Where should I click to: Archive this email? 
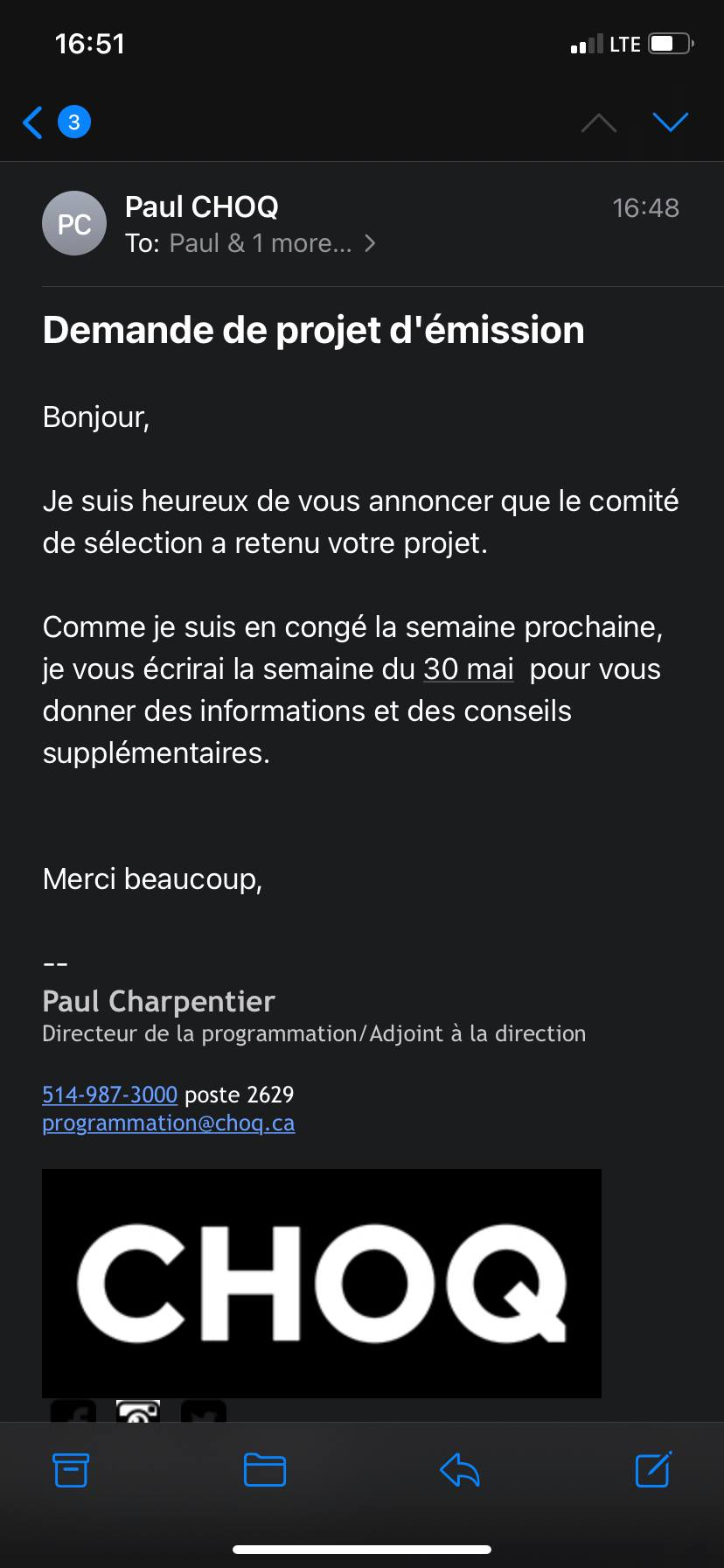pyautogui.click(x=71, y=1470)
